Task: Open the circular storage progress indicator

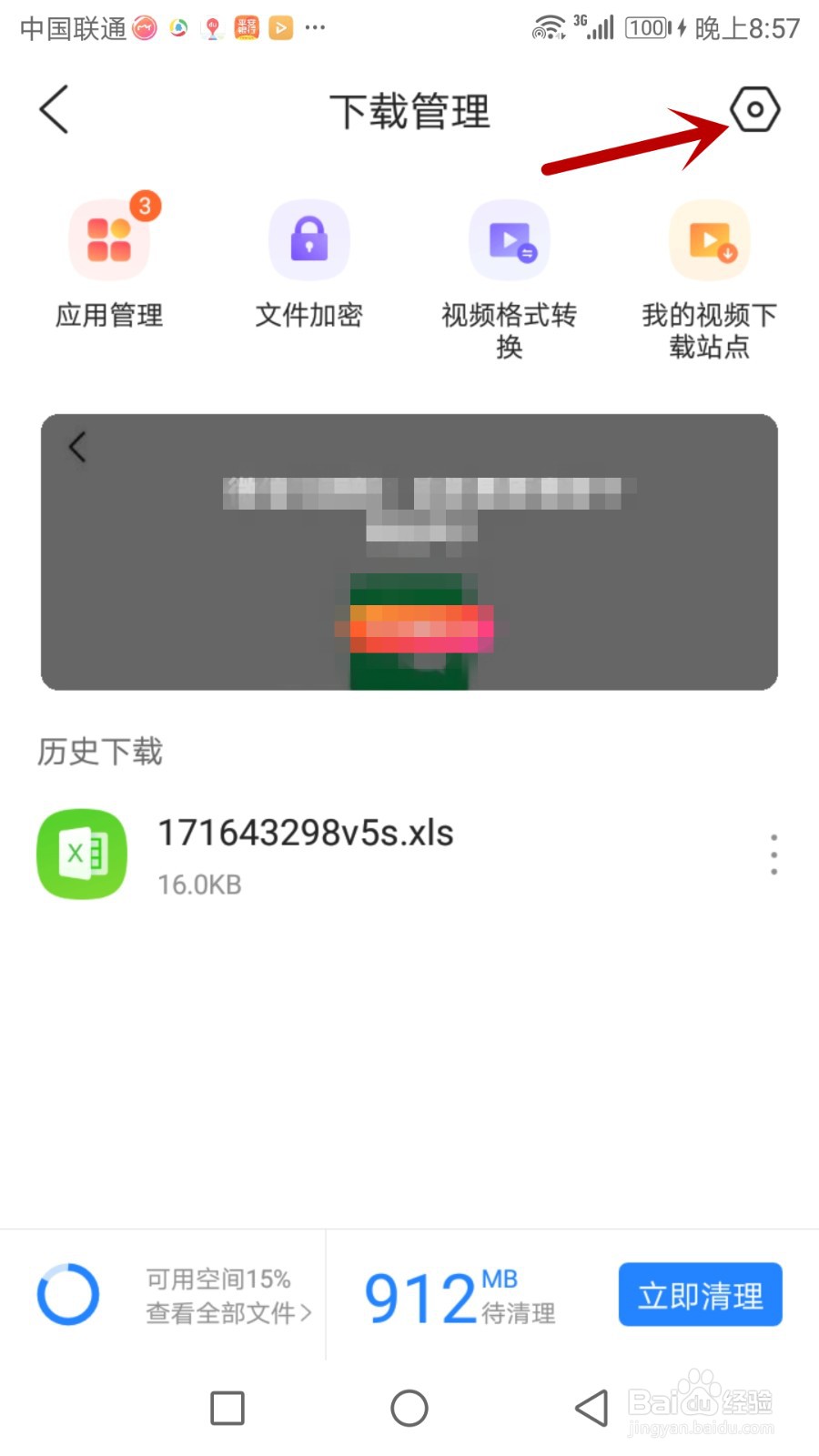Action: [x=68, y=1294]
